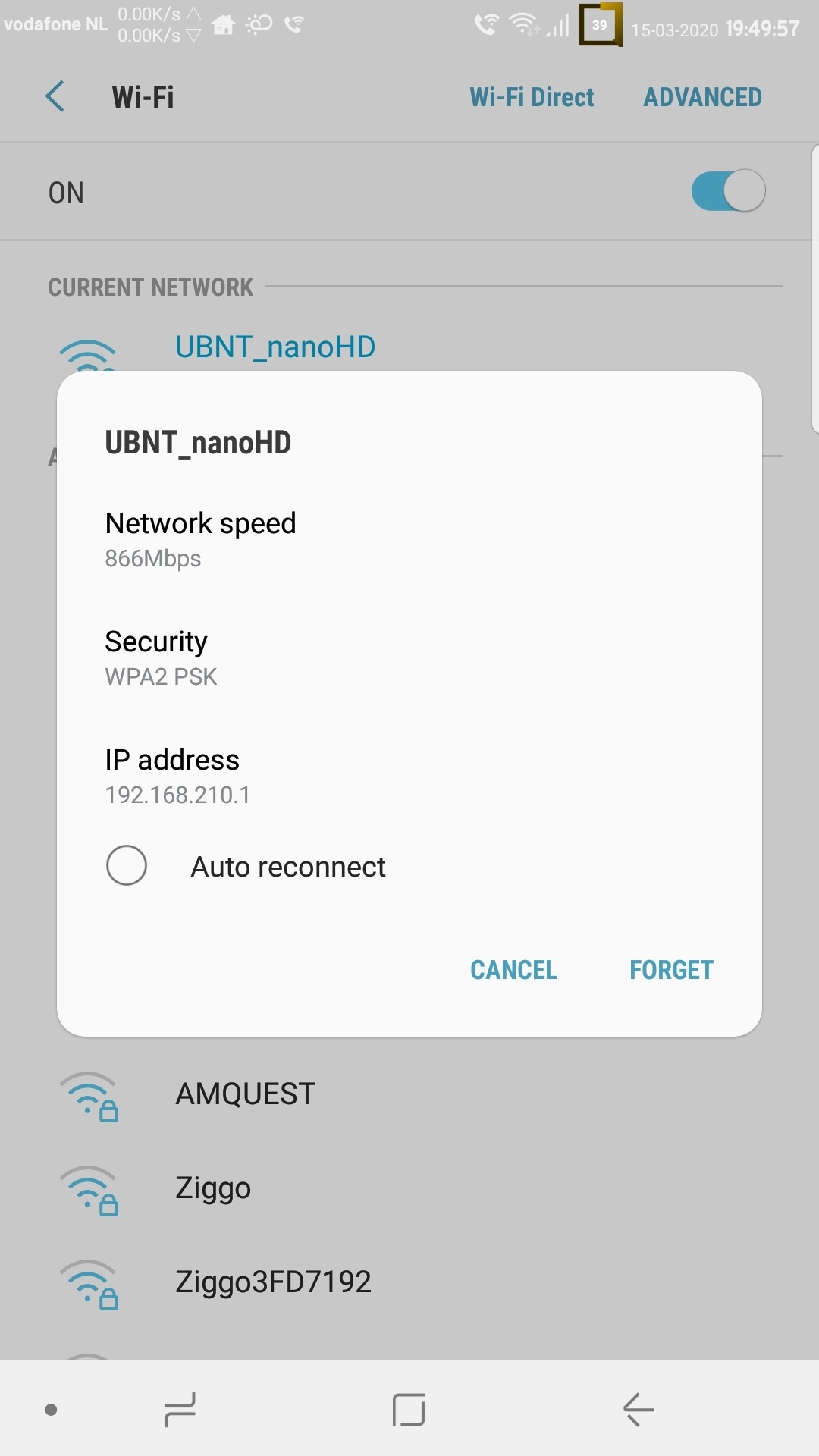The height and width of the screenshot is (1456, 819).
Task: Select the AMQUEST network
Action: 245,1094
